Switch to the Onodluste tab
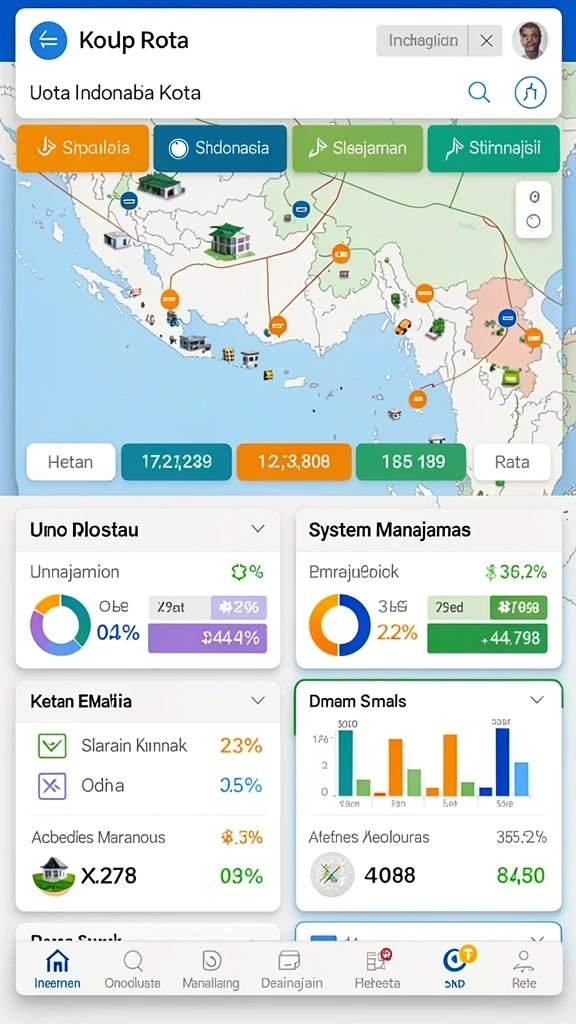This screenshot has width=576, height=1024. pos(133,969)
